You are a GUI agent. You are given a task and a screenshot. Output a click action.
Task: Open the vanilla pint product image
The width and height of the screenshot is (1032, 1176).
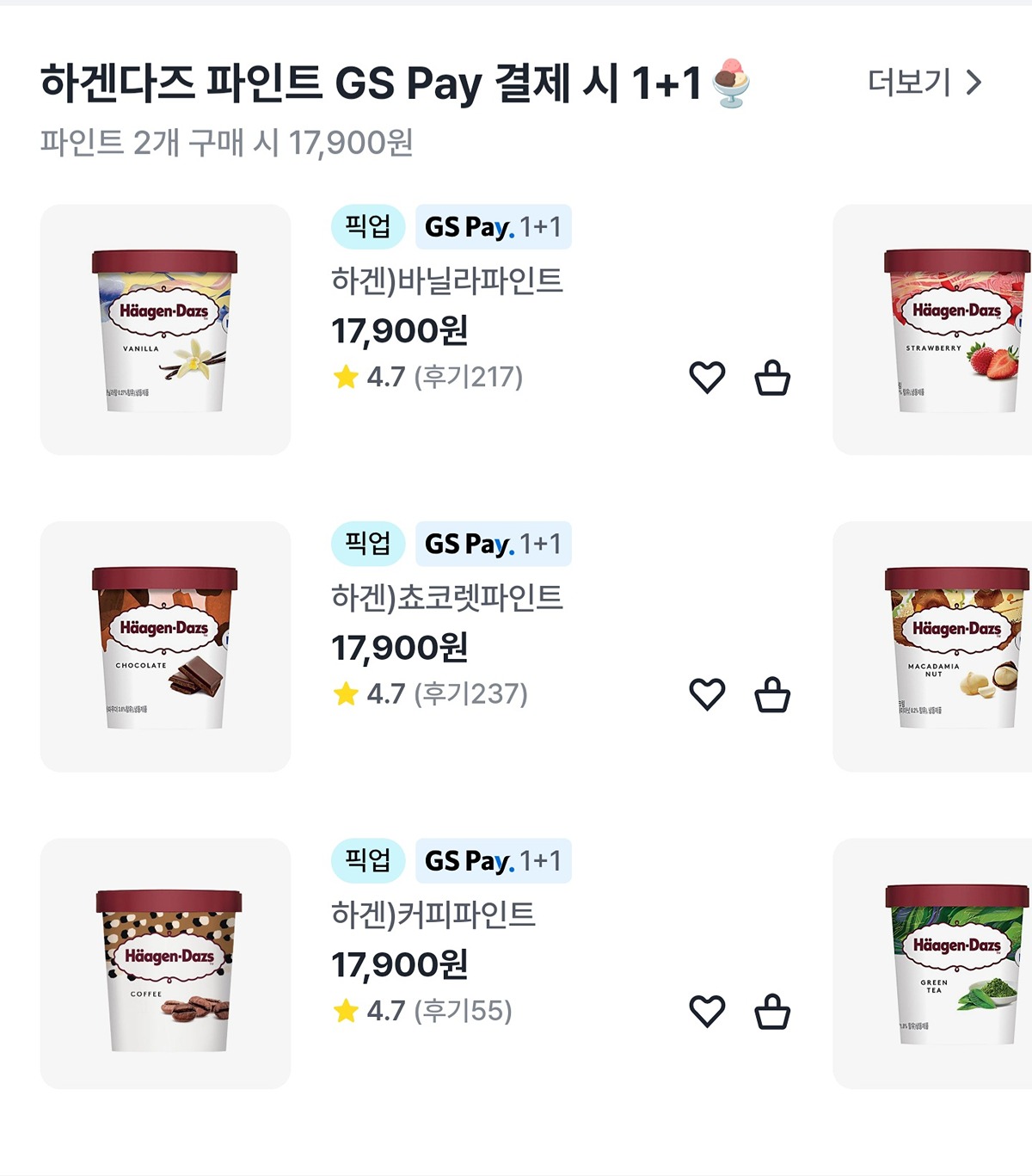click(x=165, y=329)
